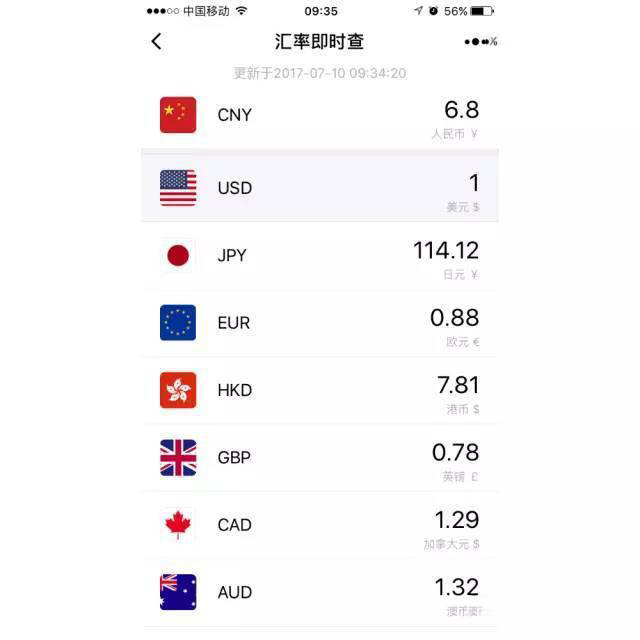640x640 pixels.
Task: Choose the AUD currency row
Action: pyautogui.click(x=320, y=592)
